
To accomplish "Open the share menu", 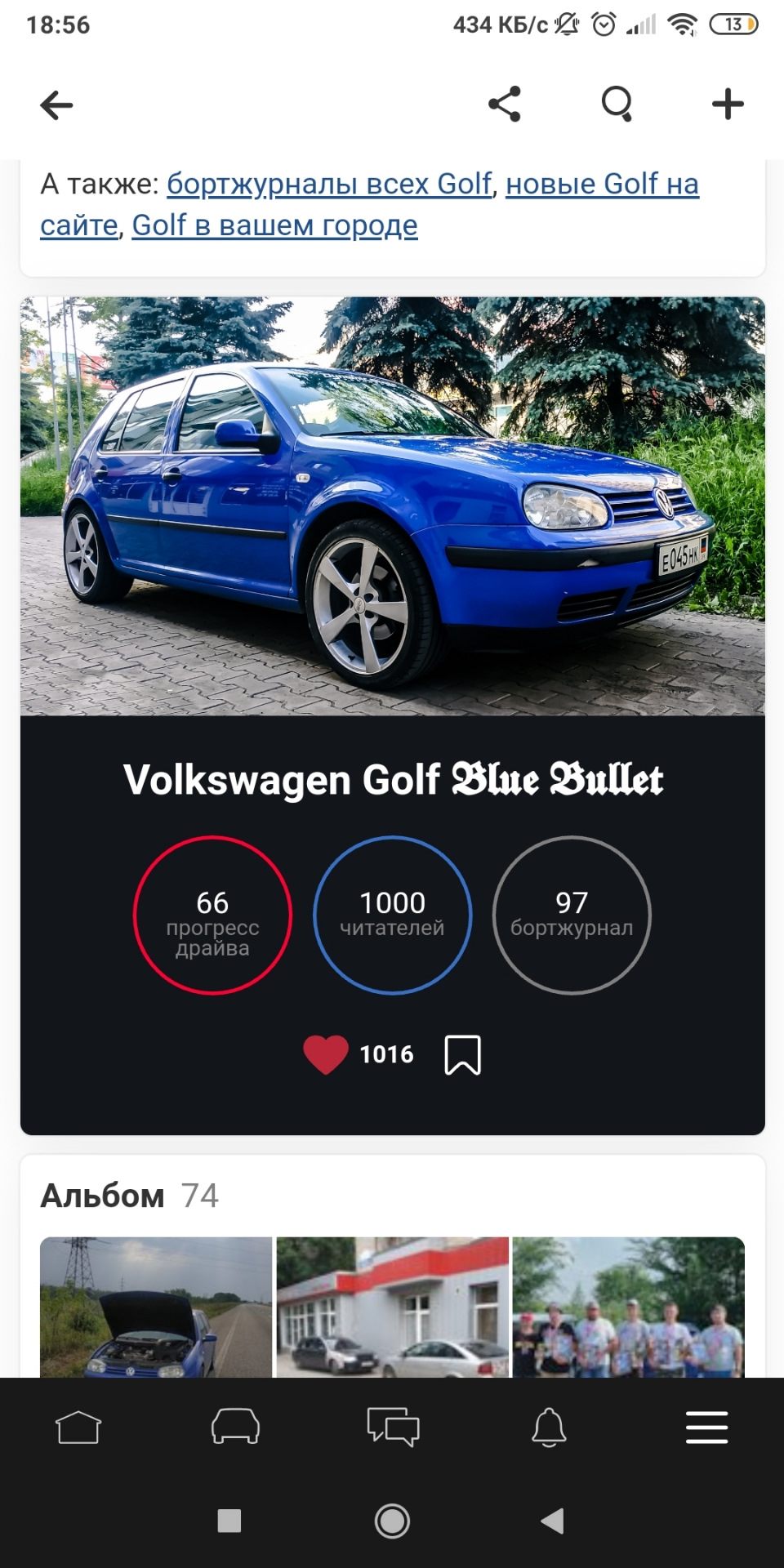I will point(505,104).
